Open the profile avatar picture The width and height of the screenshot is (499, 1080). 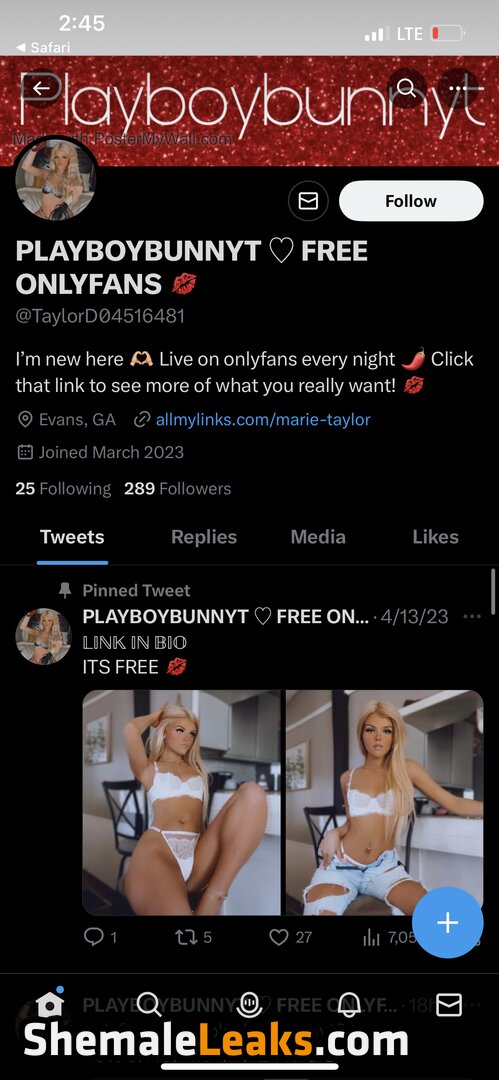click(55, 179)
